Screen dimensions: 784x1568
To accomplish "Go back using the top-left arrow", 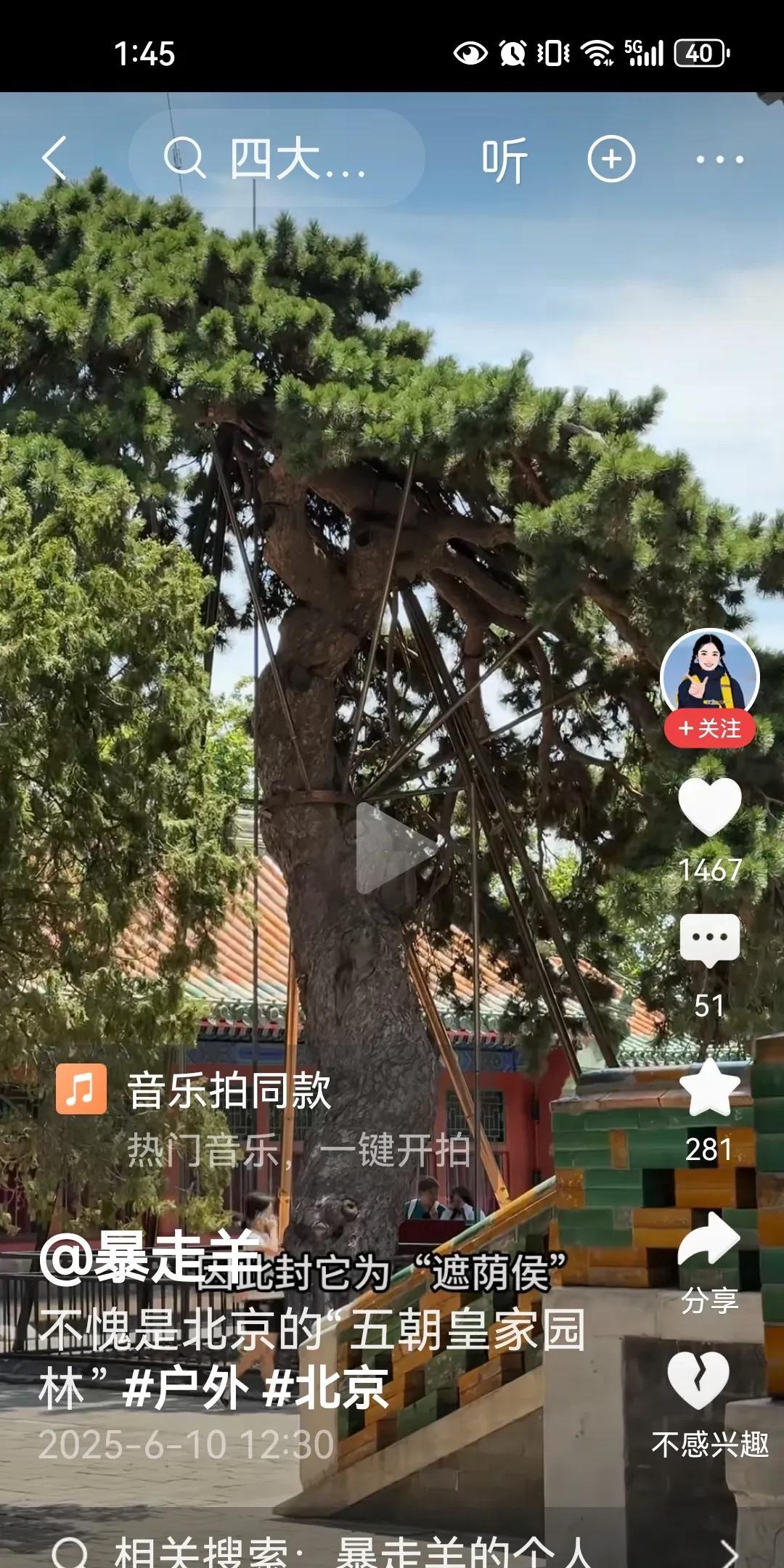I will point(55,158).
